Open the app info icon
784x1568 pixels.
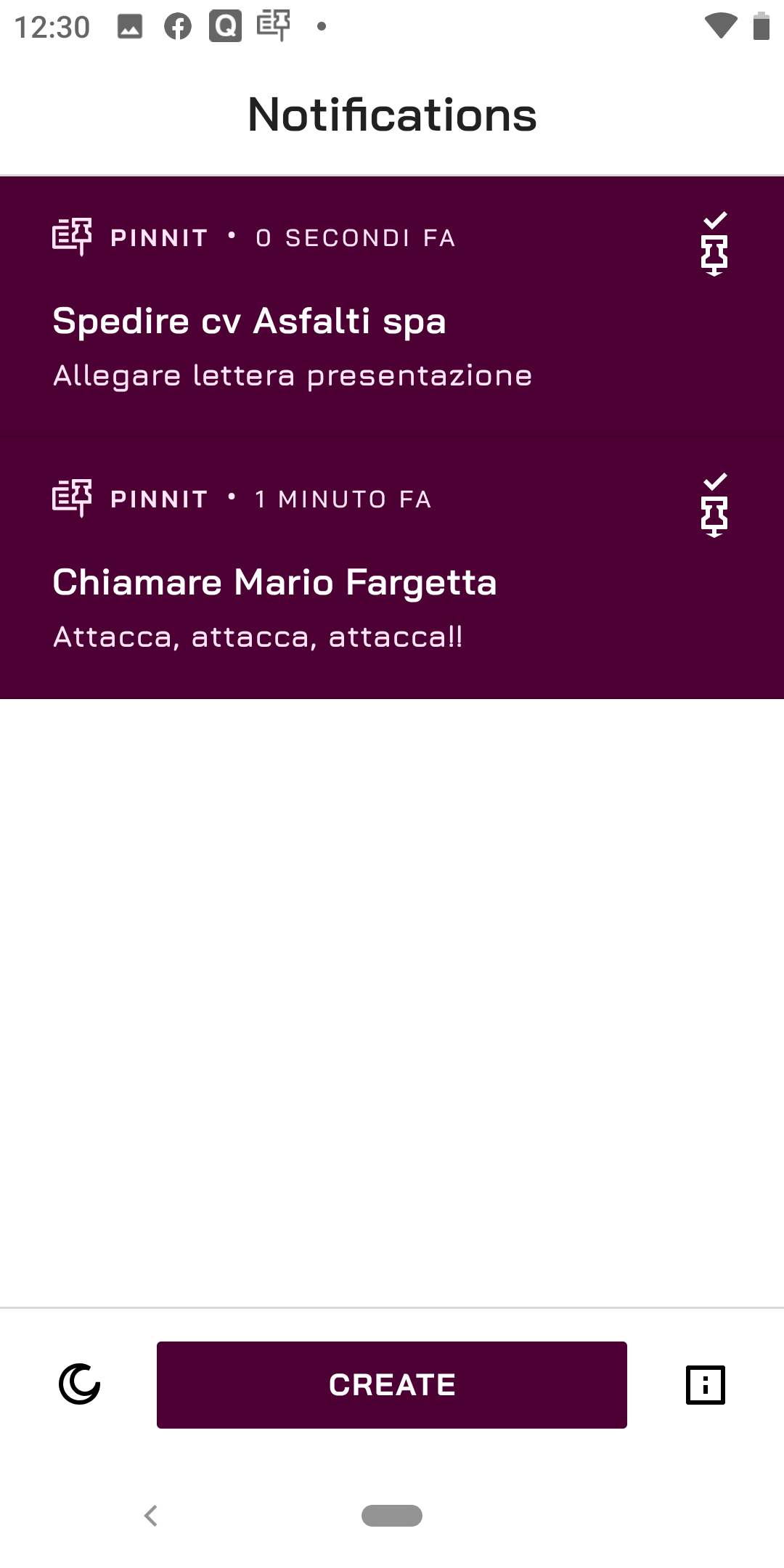pos(706,1385)
